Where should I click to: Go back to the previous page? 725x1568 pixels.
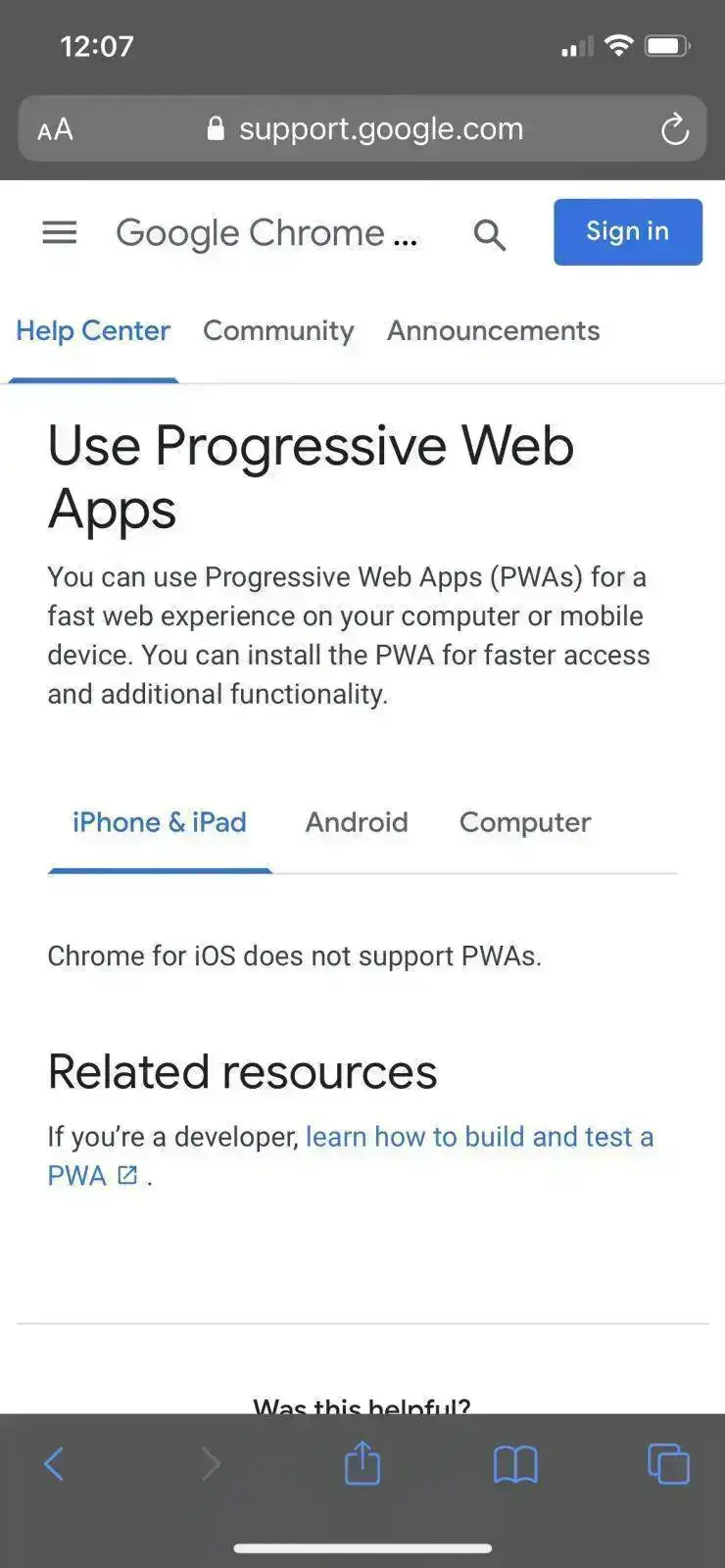click(x=54, y=1464)
